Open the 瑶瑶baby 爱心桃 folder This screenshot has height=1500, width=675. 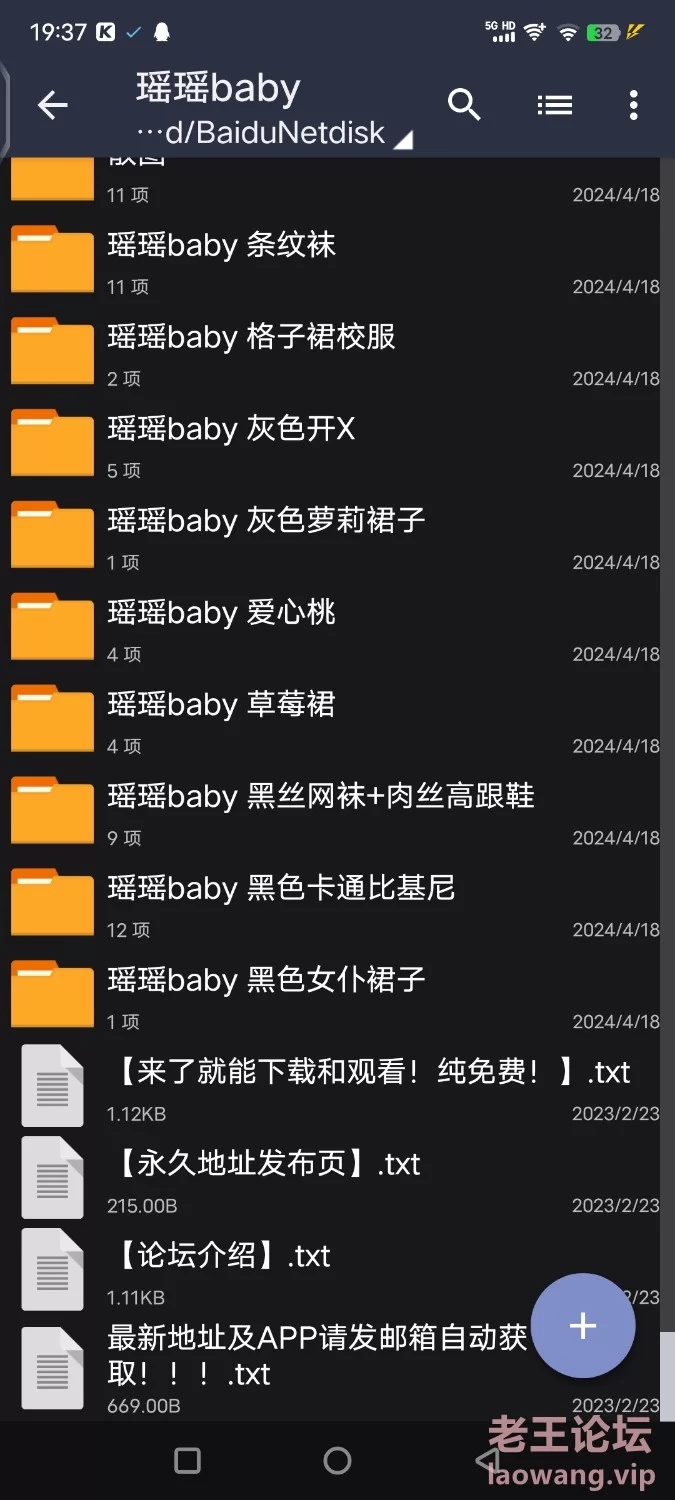222,613
